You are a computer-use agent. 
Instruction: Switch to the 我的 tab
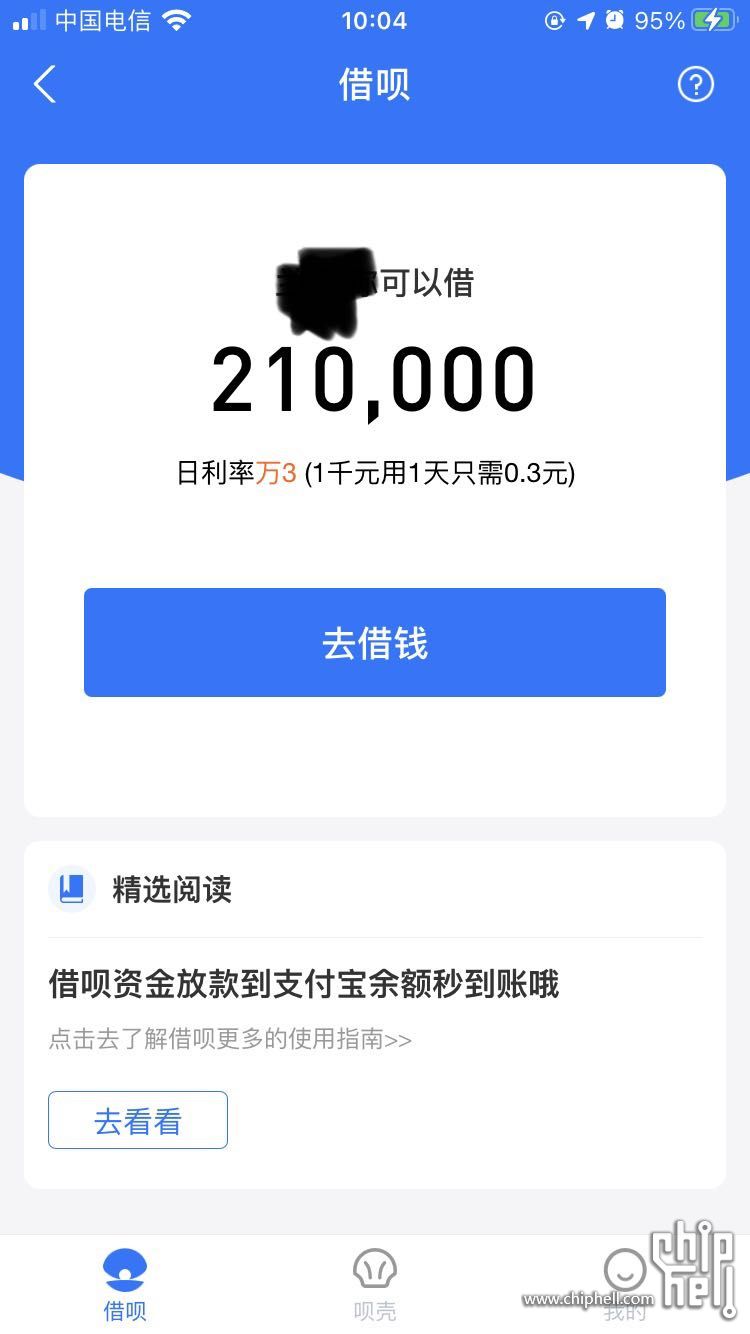coord(625,1284)
